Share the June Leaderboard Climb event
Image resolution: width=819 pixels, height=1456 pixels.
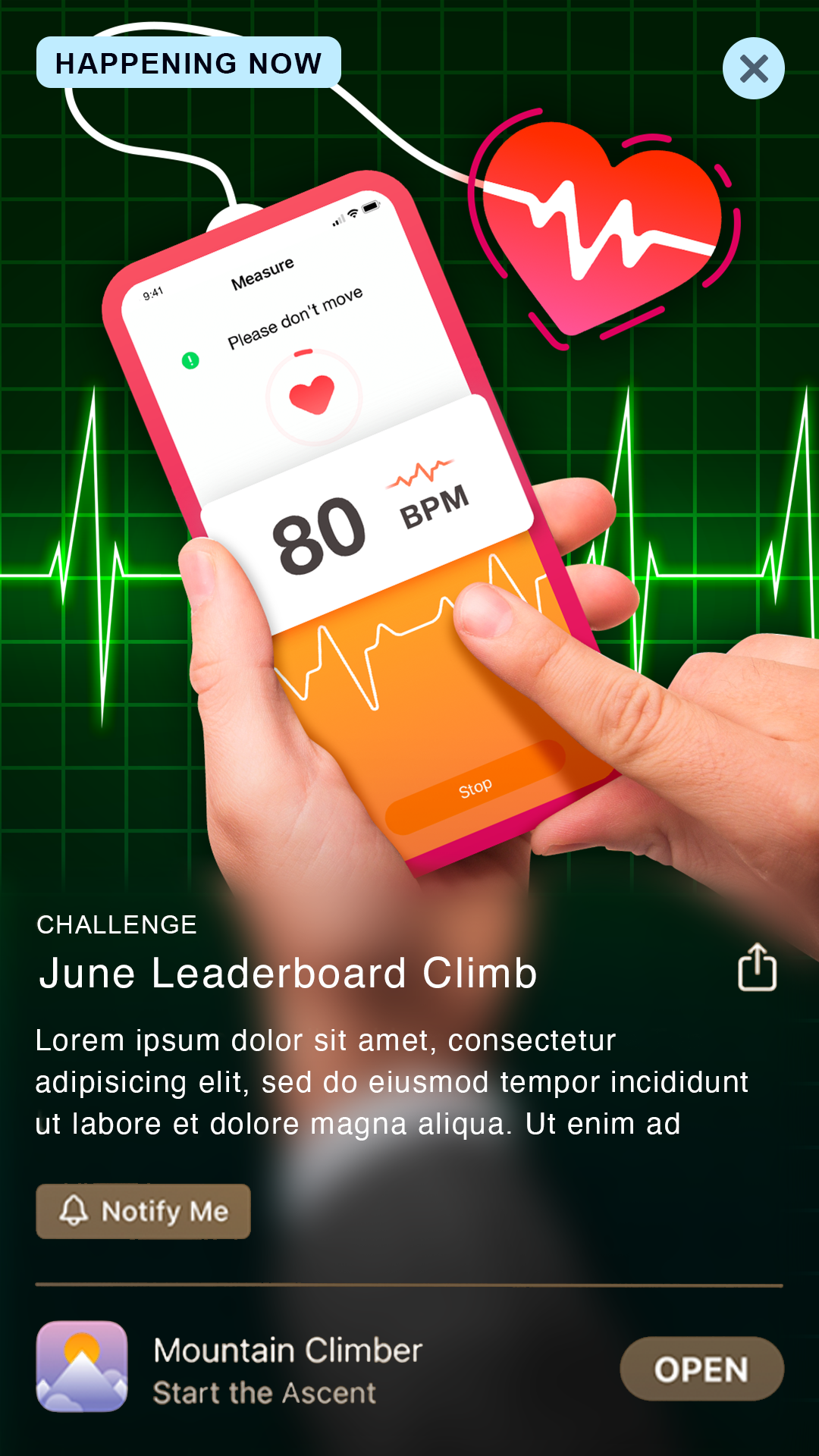click(x=757, y=968)
